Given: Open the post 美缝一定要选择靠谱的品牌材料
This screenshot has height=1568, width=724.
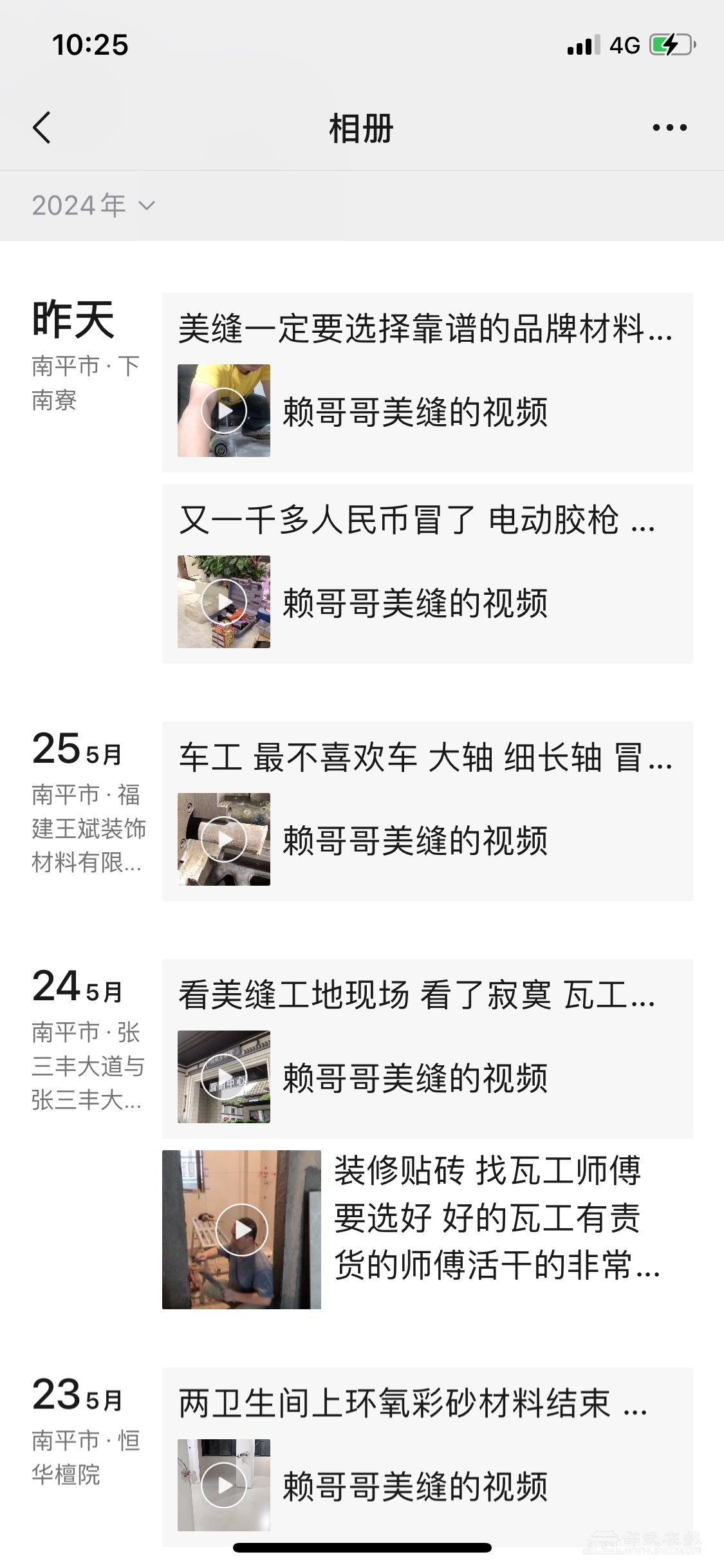Looking at the screenshot, I should pyautogui.click(x=427, y=382).
